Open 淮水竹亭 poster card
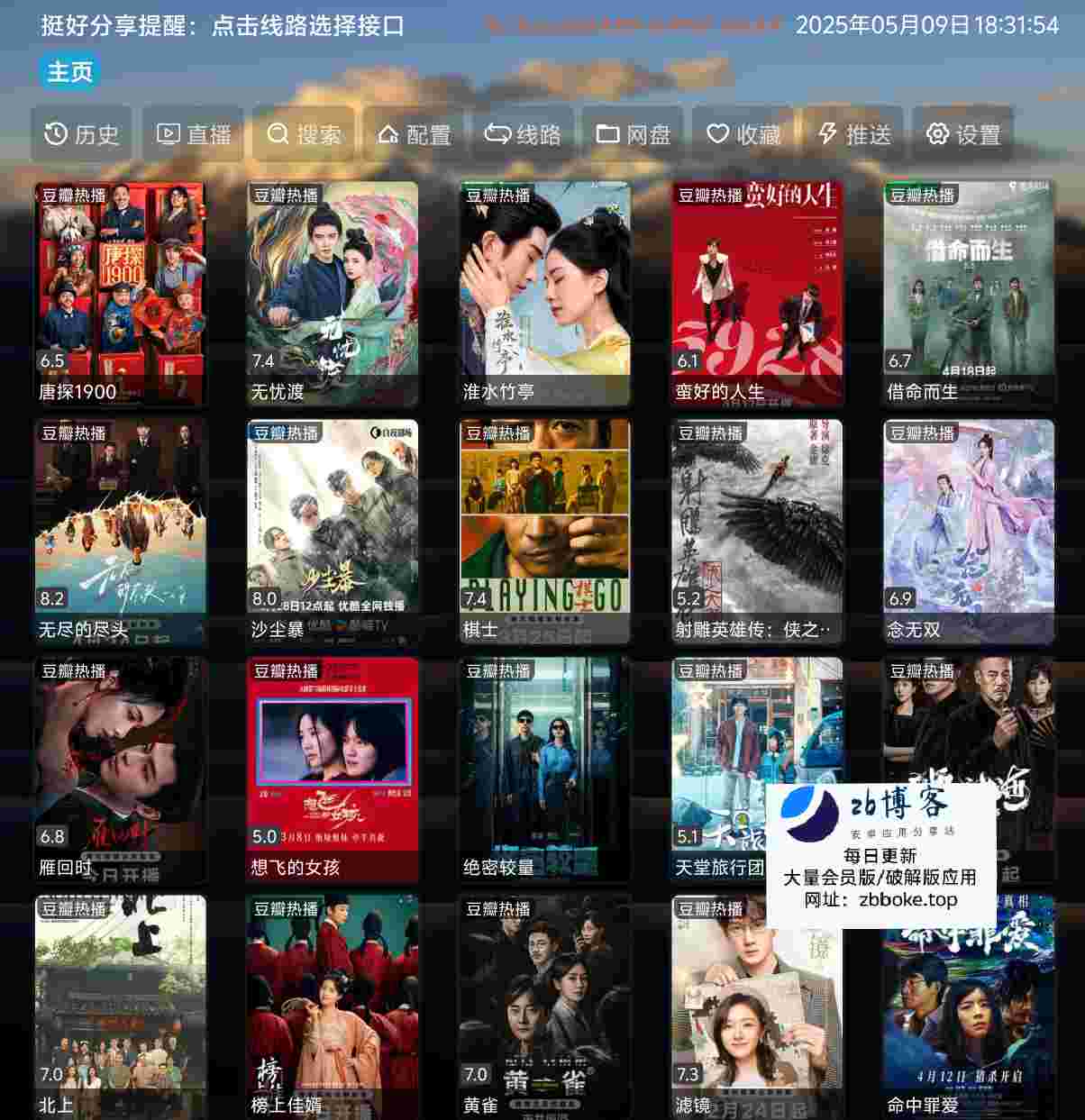This screenshot has width=1085, height=1120. tap(544, 293)
